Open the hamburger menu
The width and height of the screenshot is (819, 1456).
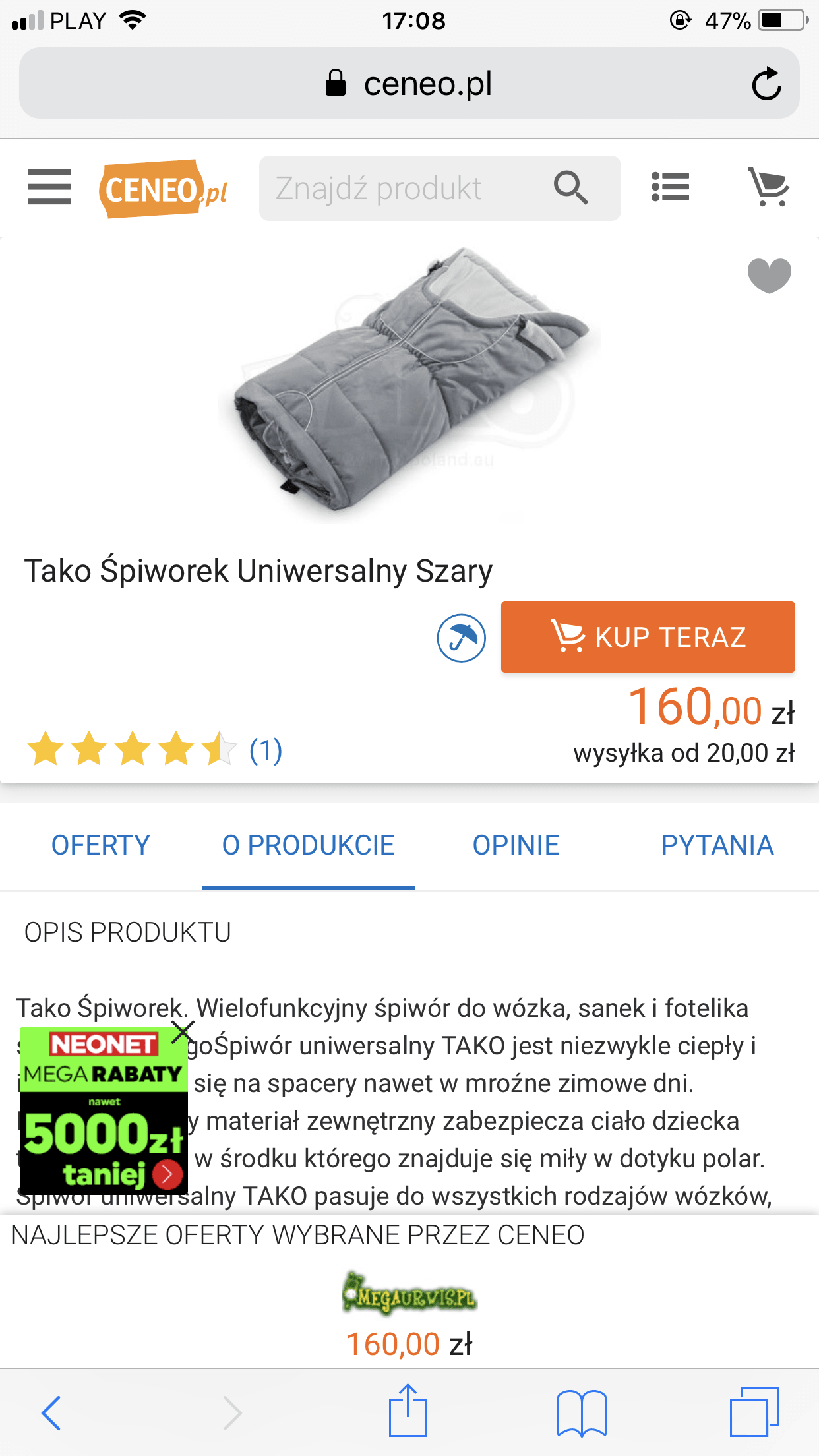[49, 187]
